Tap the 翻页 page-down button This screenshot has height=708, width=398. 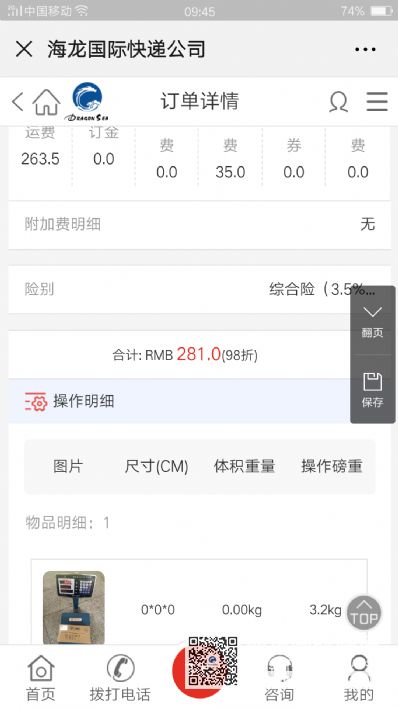(373, 321)
